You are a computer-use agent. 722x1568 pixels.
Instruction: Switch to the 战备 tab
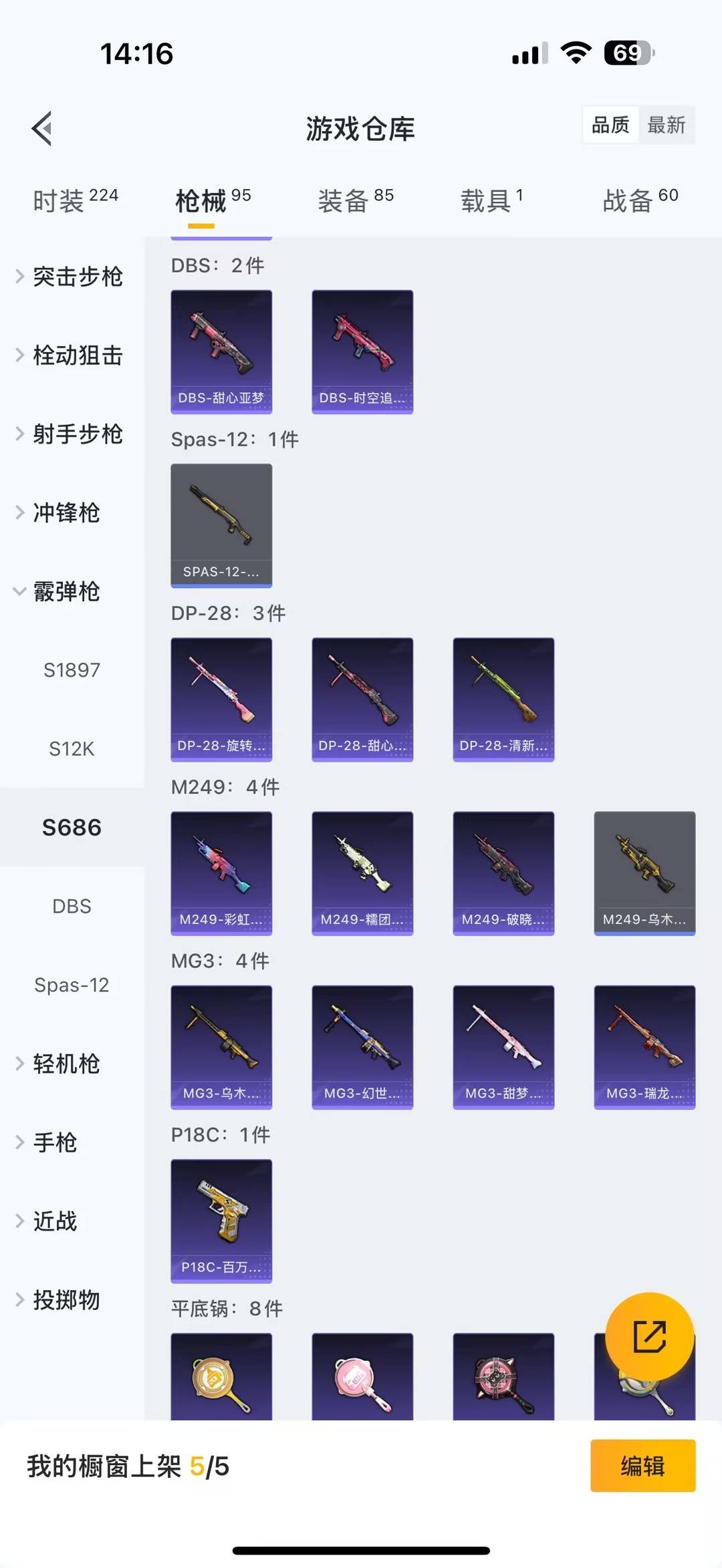640,200
